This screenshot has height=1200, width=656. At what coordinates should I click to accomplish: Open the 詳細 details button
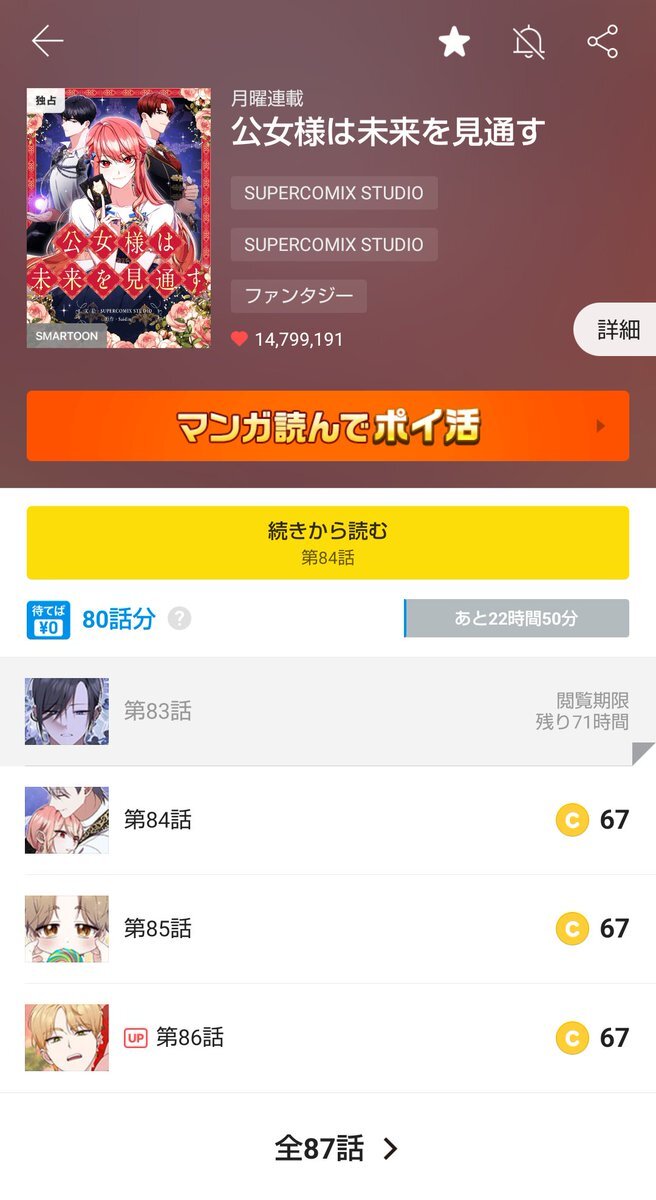pos(617,330)
